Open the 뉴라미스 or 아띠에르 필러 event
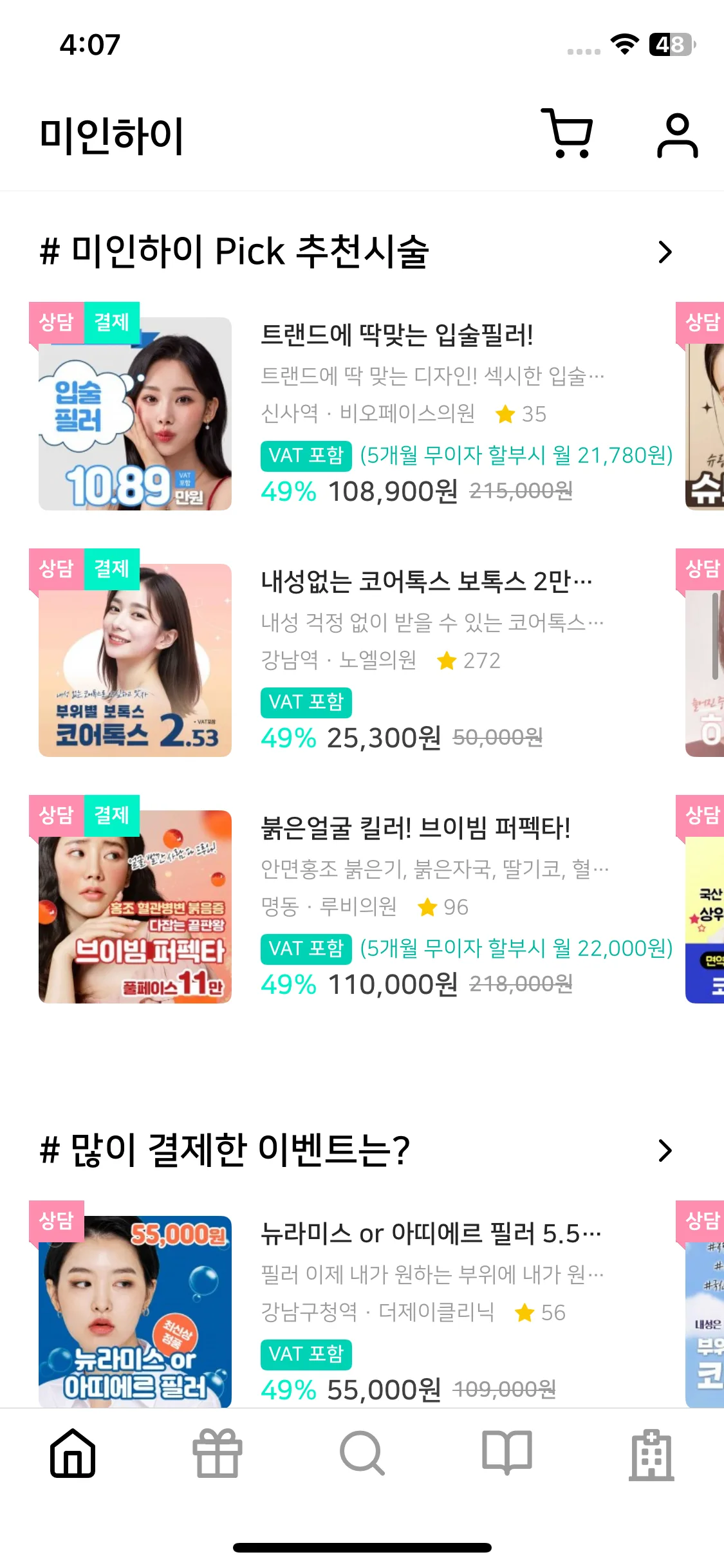 [x=430, y=1234]
